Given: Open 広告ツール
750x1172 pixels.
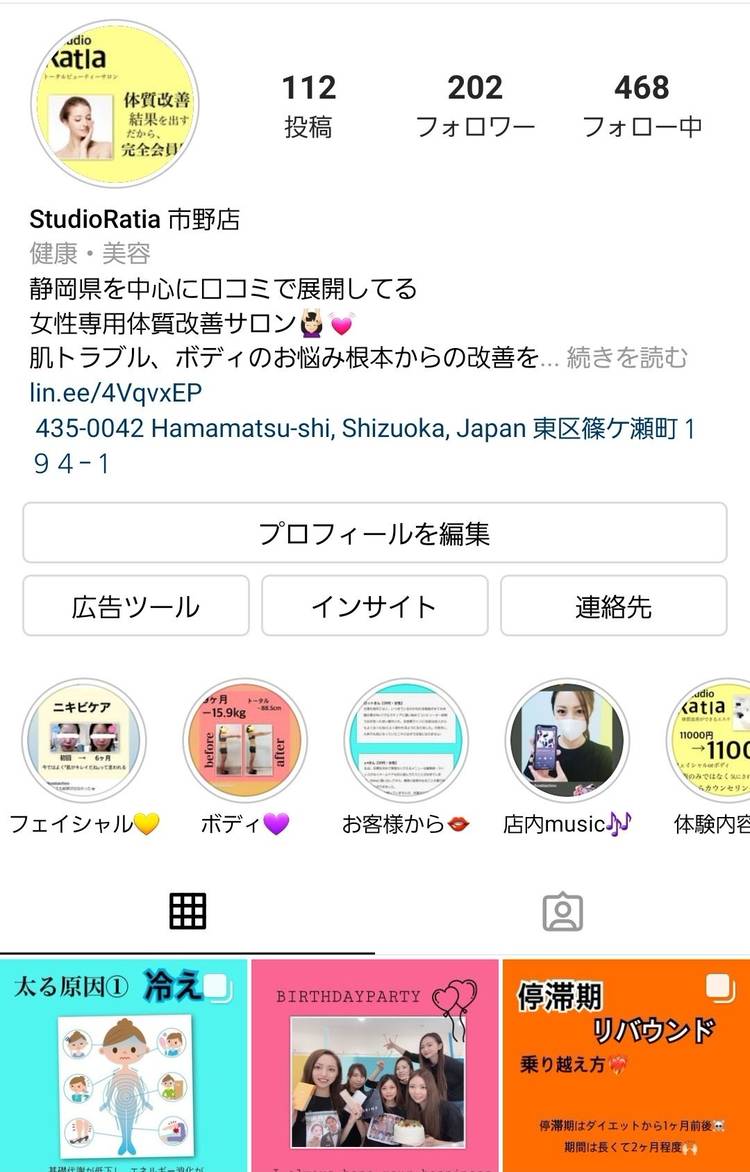Looking at the screenshot, I should [x=136, y=606].
